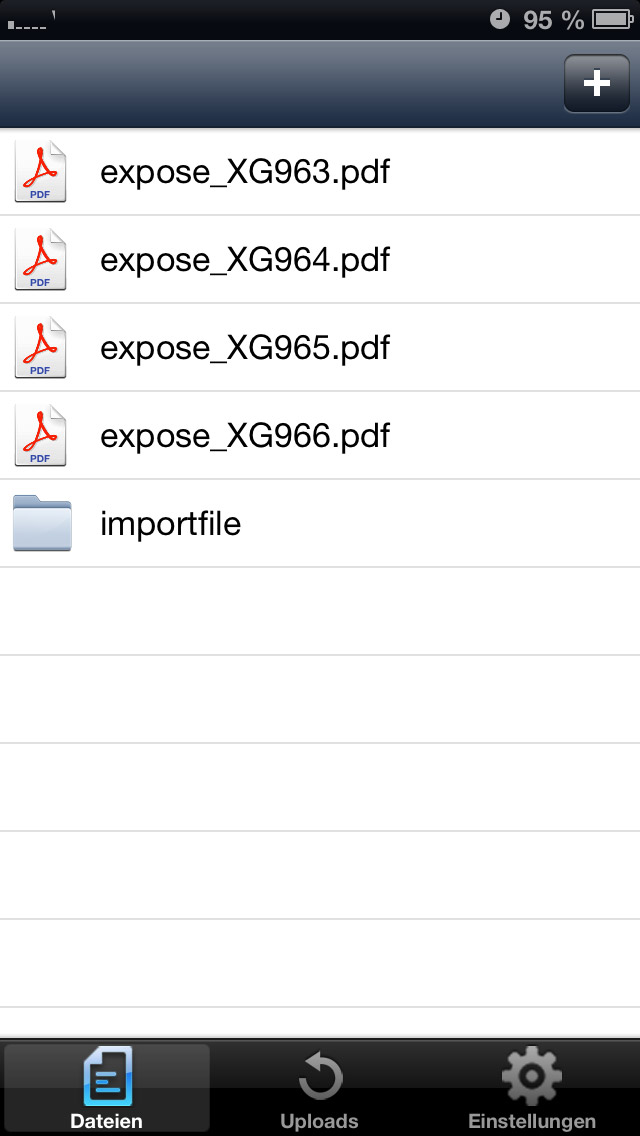Go to the Einstellungen tab

click(532, 1089)
